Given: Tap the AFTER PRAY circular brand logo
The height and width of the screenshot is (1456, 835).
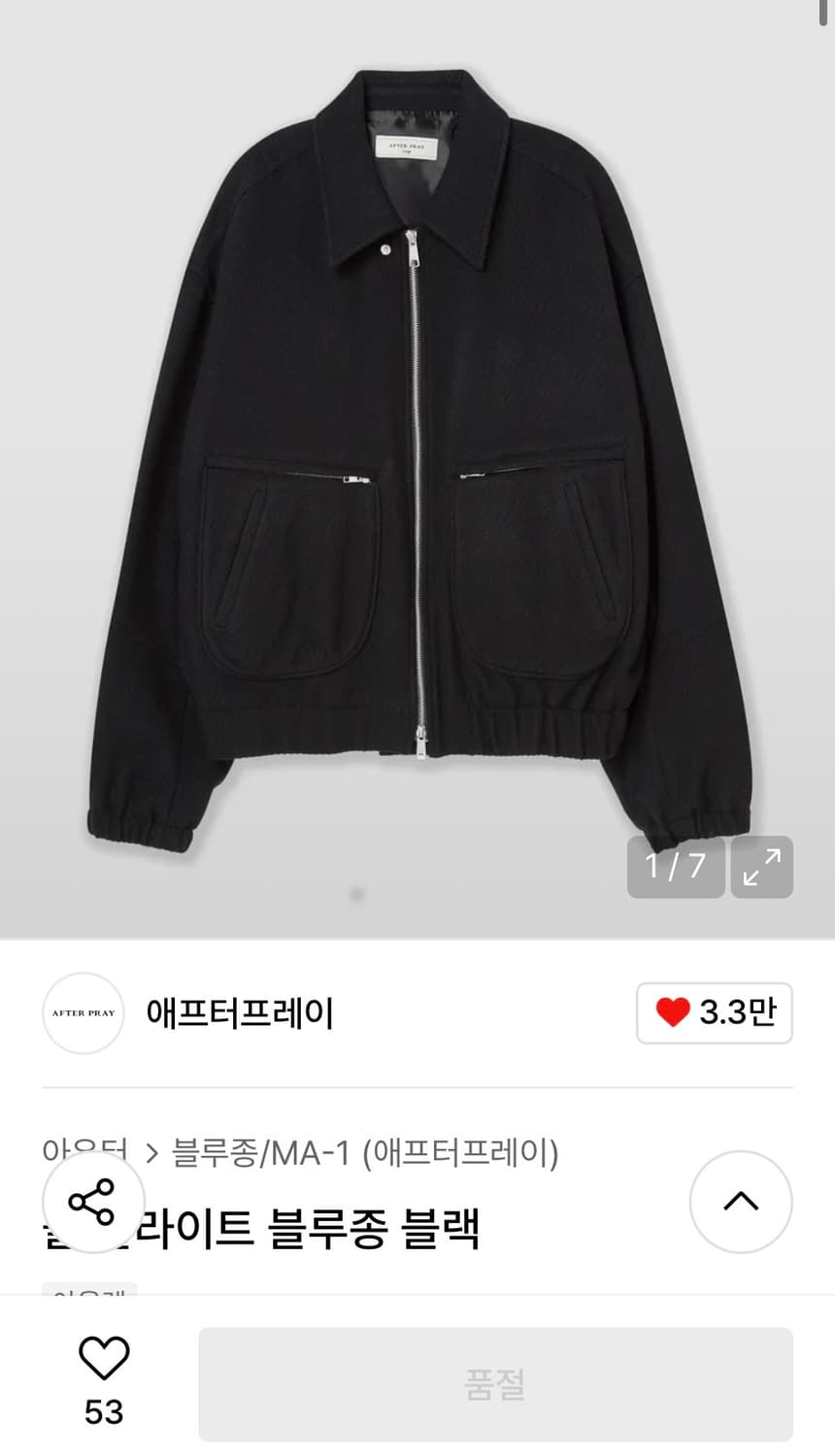Looking at the screenshot, I should 83,1013.
